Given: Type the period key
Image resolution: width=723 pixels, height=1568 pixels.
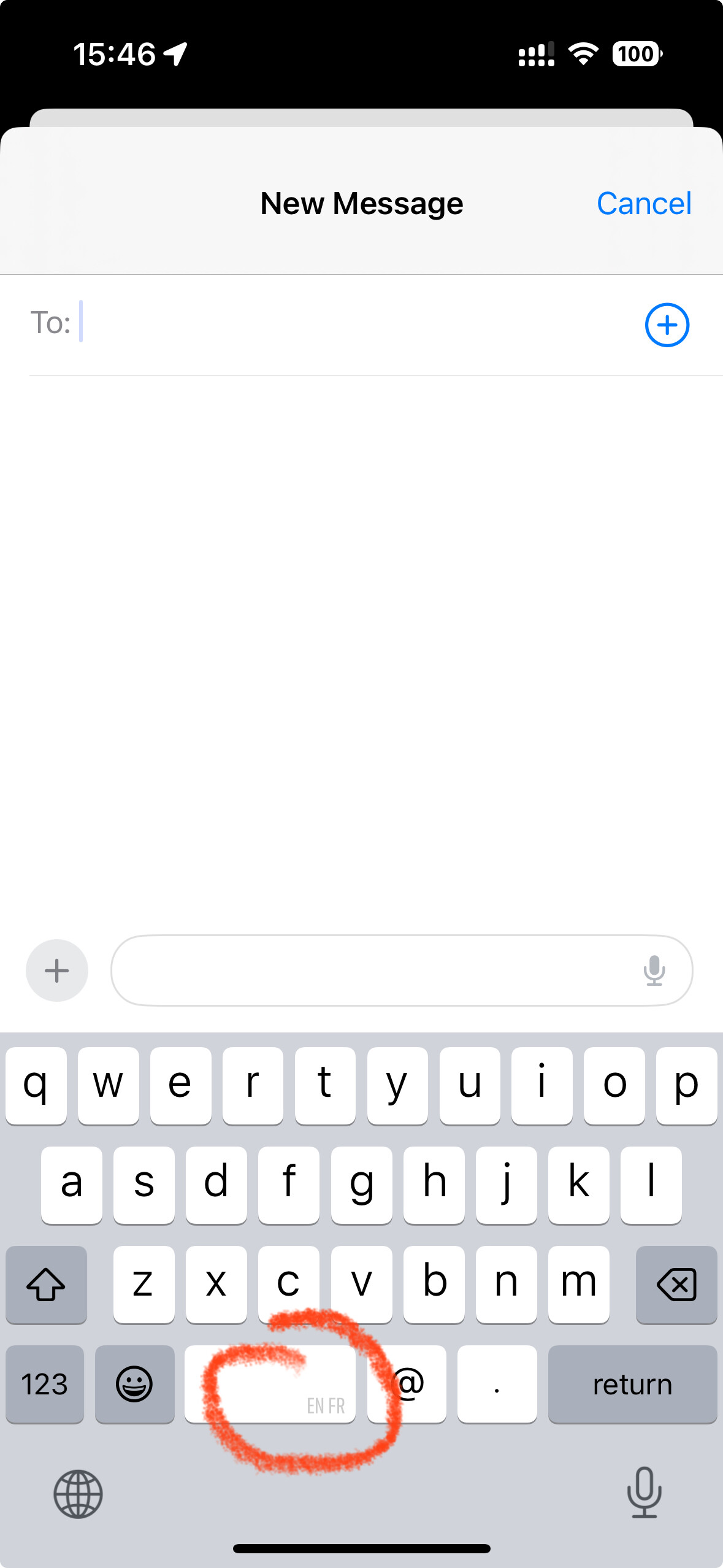Looking at the screenshot, I should point(497,1384).
